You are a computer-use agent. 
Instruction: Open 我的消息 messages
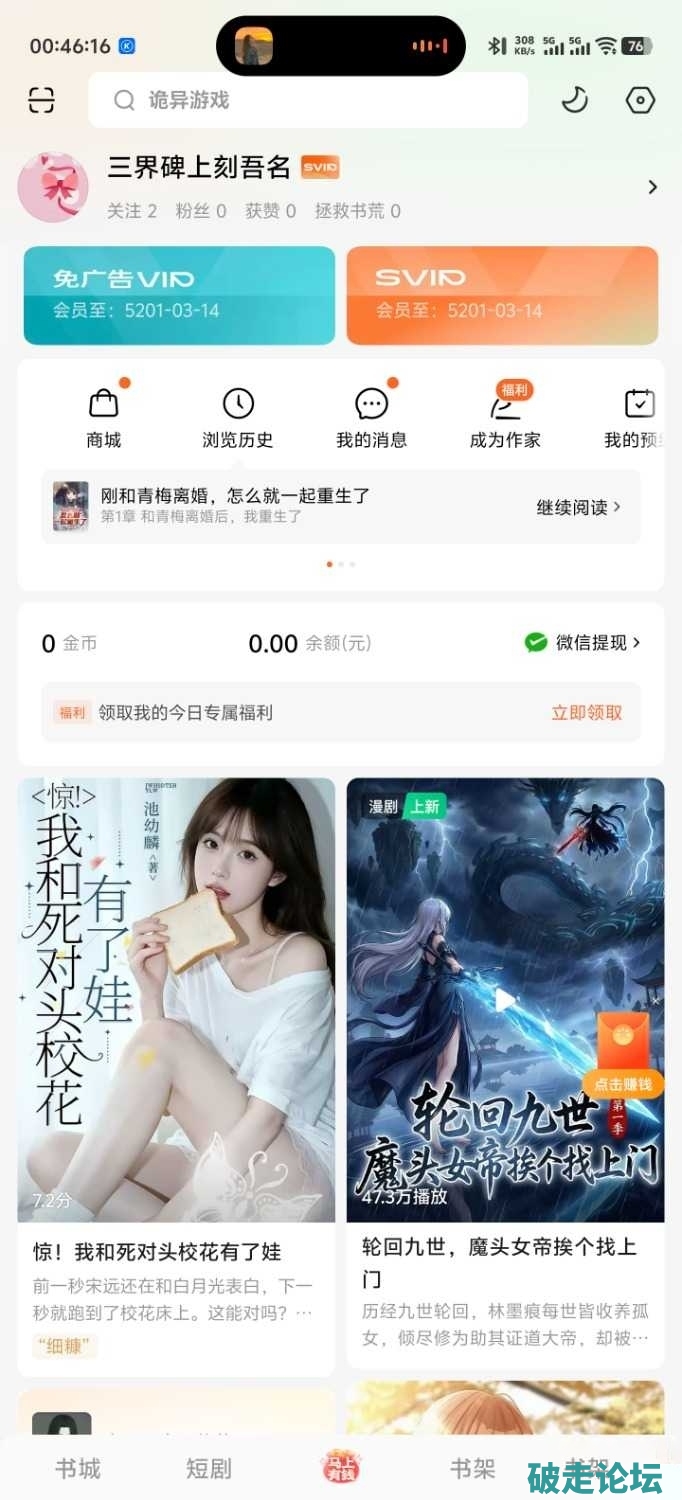[x=372, y=418]
